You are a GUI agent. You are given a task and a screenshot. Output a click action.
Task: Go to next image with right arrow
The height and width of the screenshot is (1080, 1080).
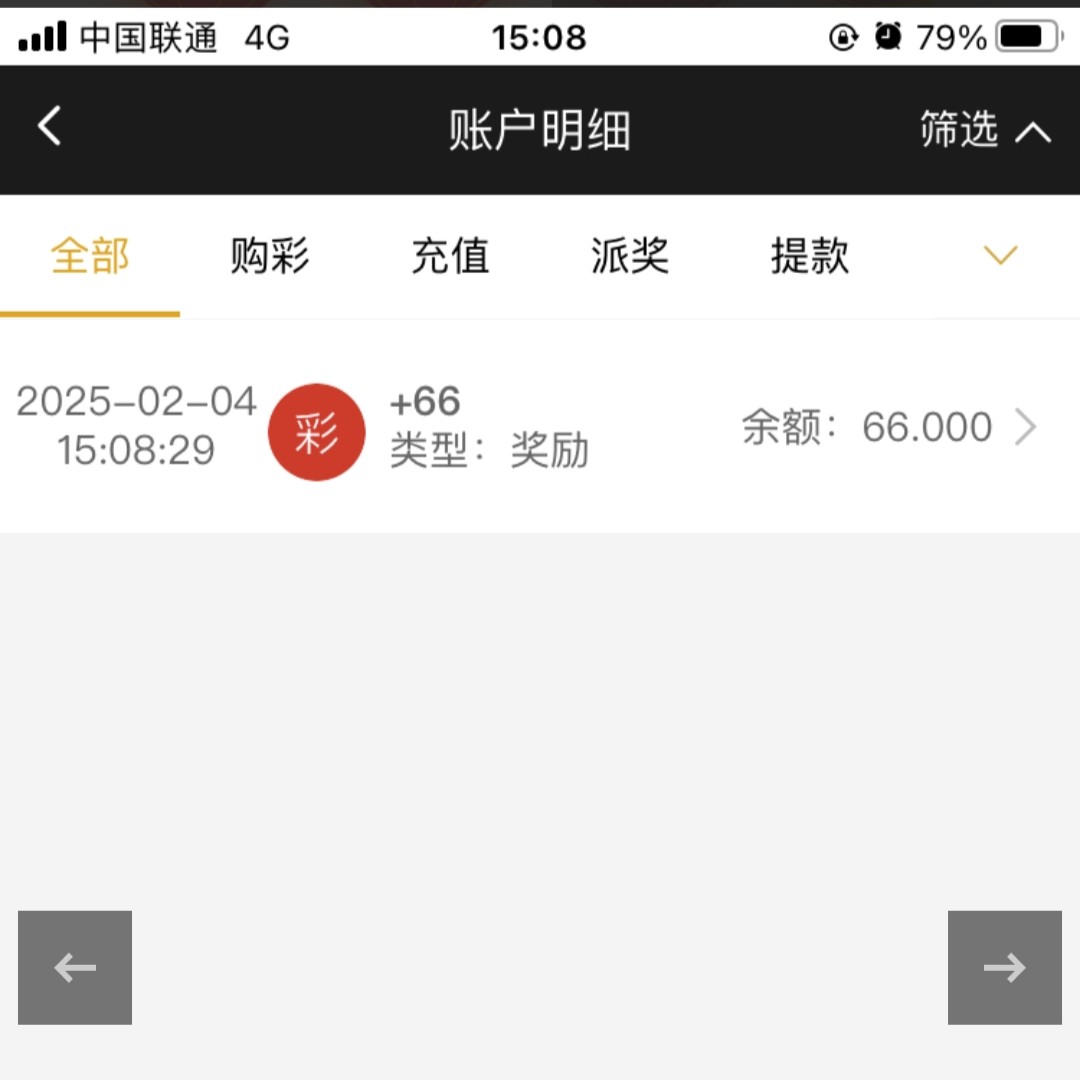point(1004,967)
